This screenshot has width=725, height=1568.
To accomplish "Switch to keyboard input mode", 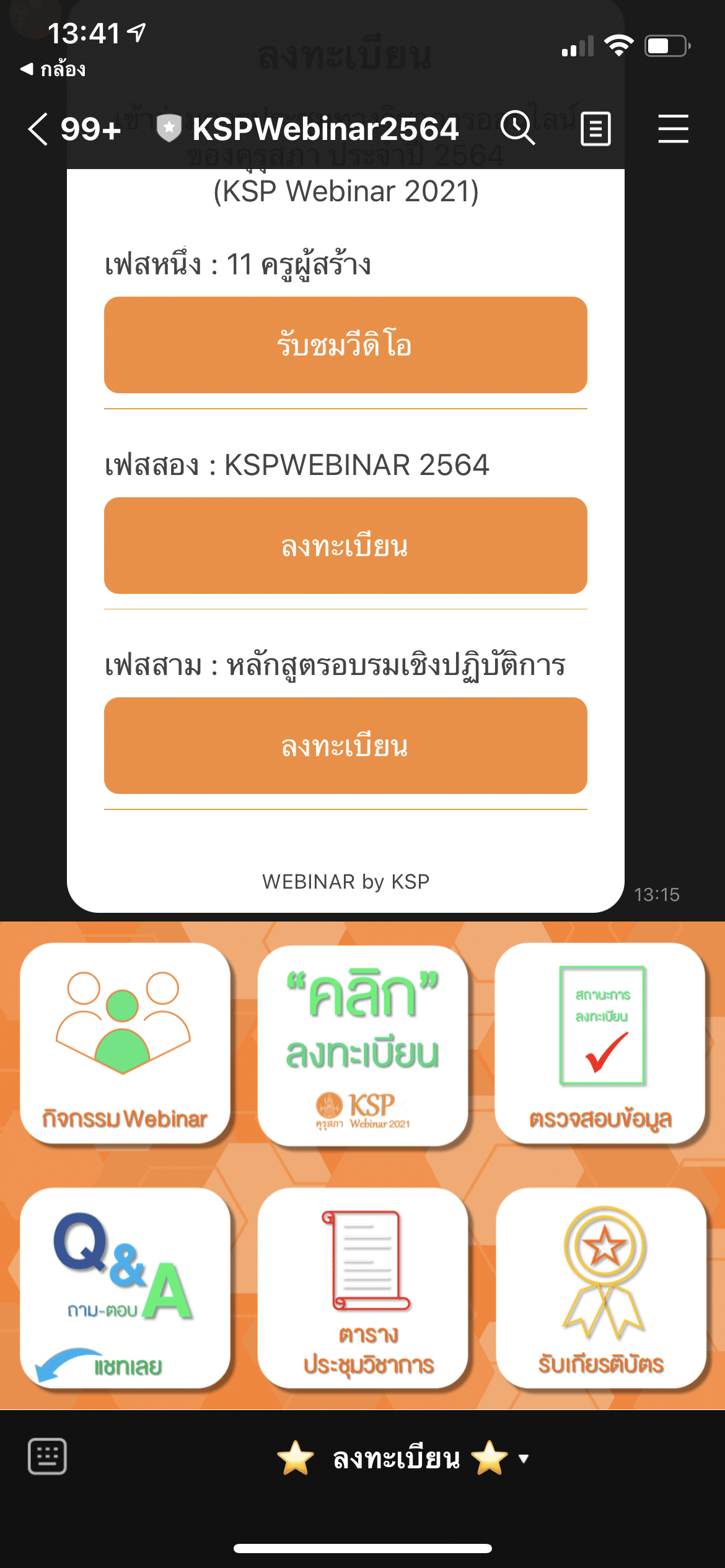I will [47, 1457].
